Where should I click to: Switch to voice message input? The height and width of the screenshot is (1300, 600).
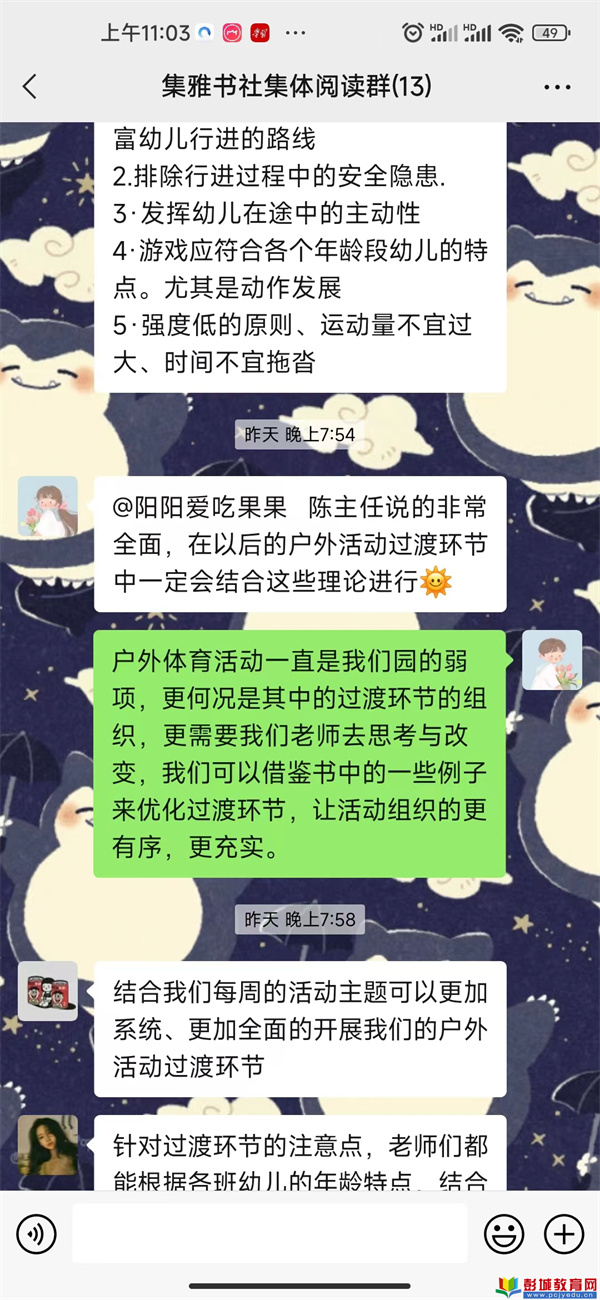[37, 1233]
